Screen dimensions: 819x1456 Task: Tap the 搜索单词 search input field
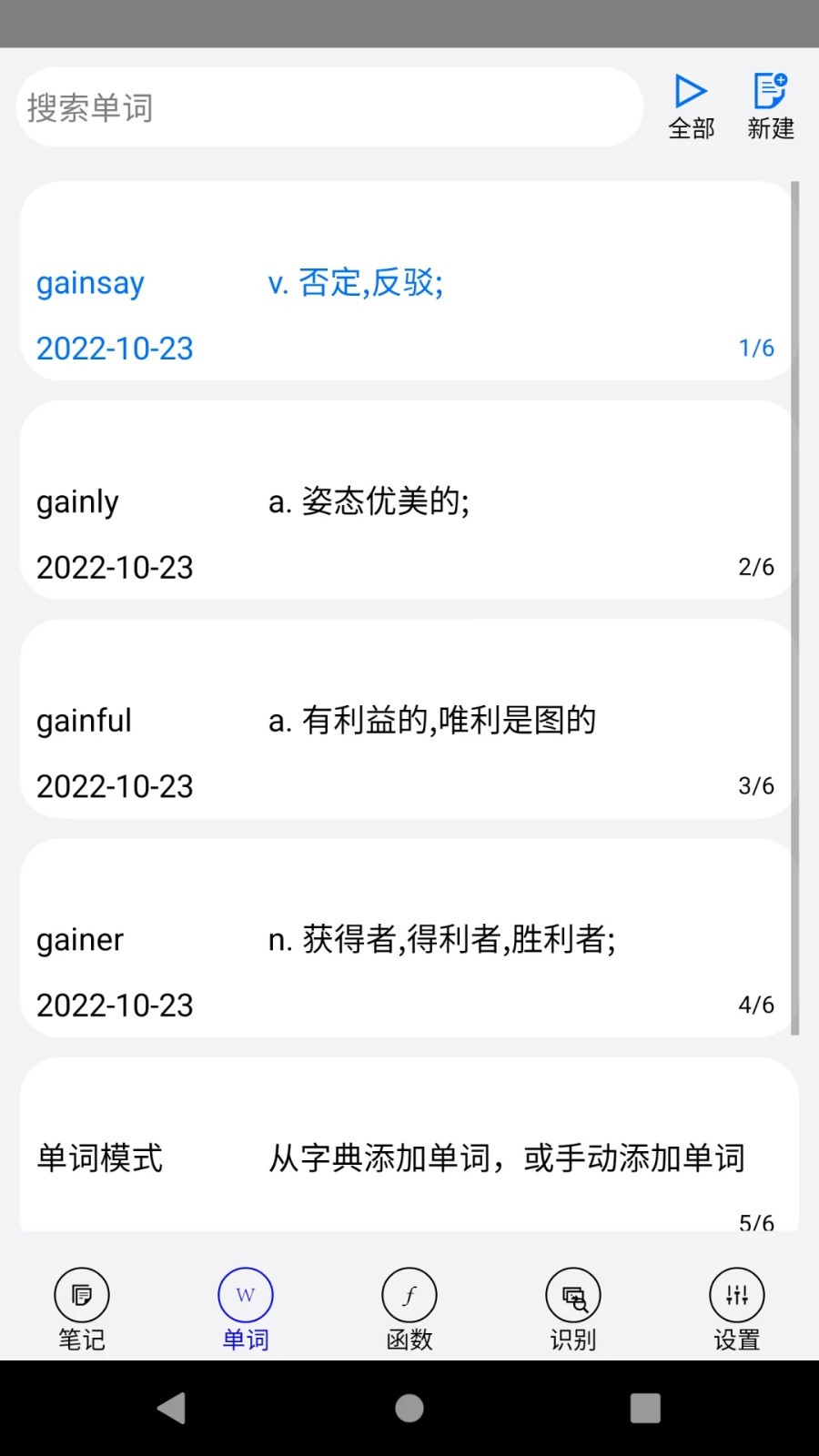(329, 106)
